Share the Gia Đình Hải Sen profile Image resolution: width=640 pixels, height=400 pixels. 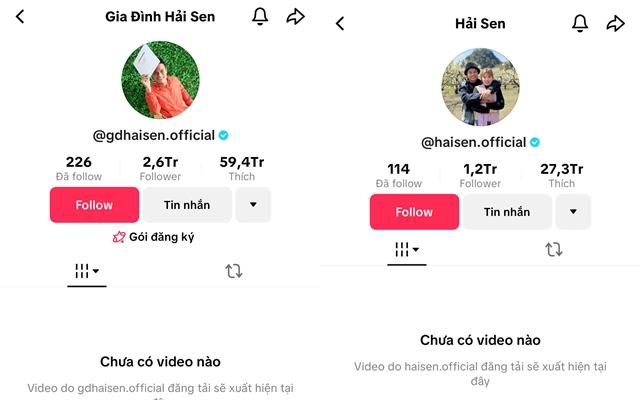point(295,17)
